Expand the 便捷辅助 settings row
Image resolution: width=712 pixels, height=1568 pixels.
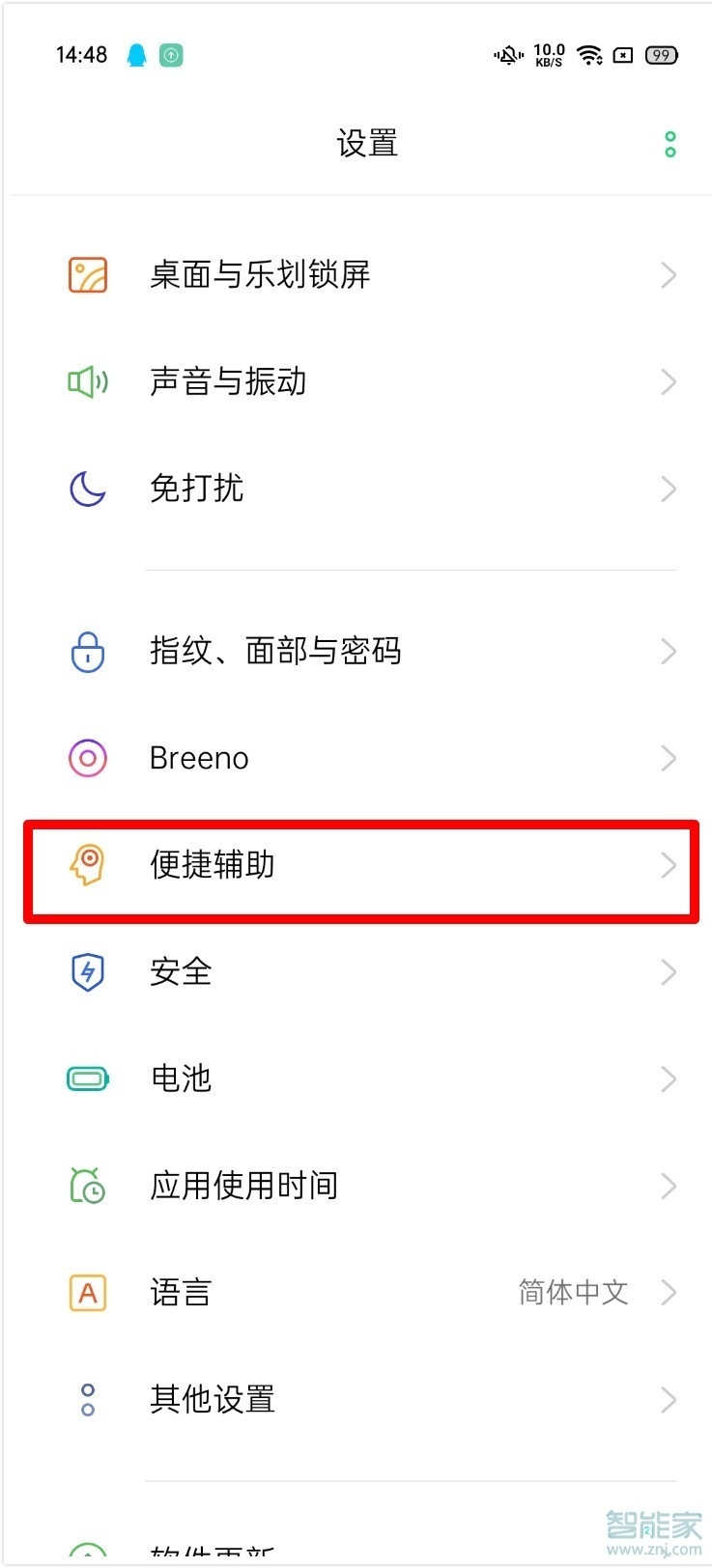357,865
